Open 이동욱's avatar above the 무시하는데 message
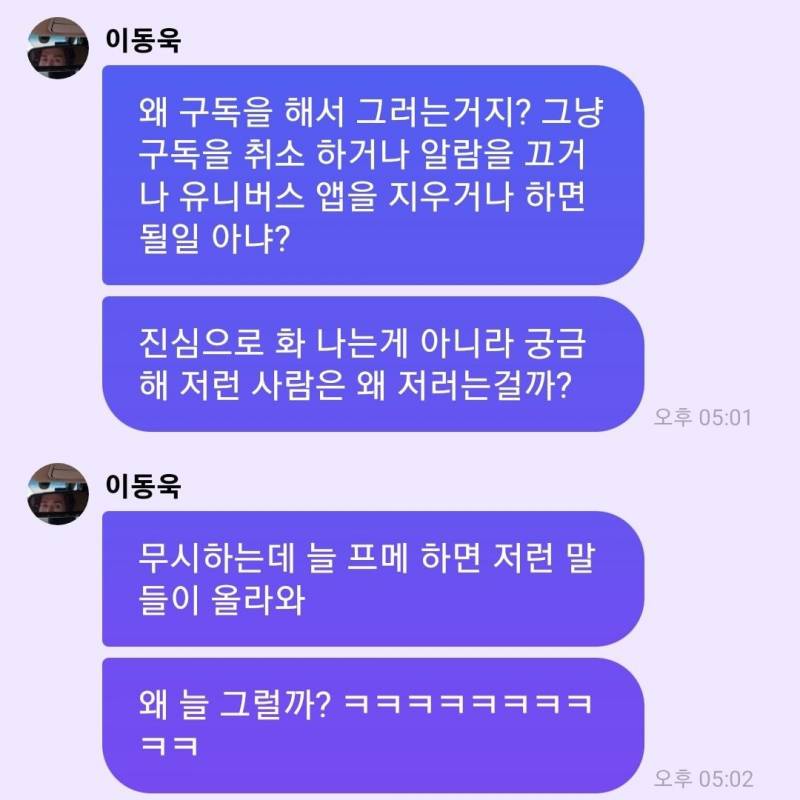This screenshot has width=800, height=800. pyautogui.click(x=52, y=492)
